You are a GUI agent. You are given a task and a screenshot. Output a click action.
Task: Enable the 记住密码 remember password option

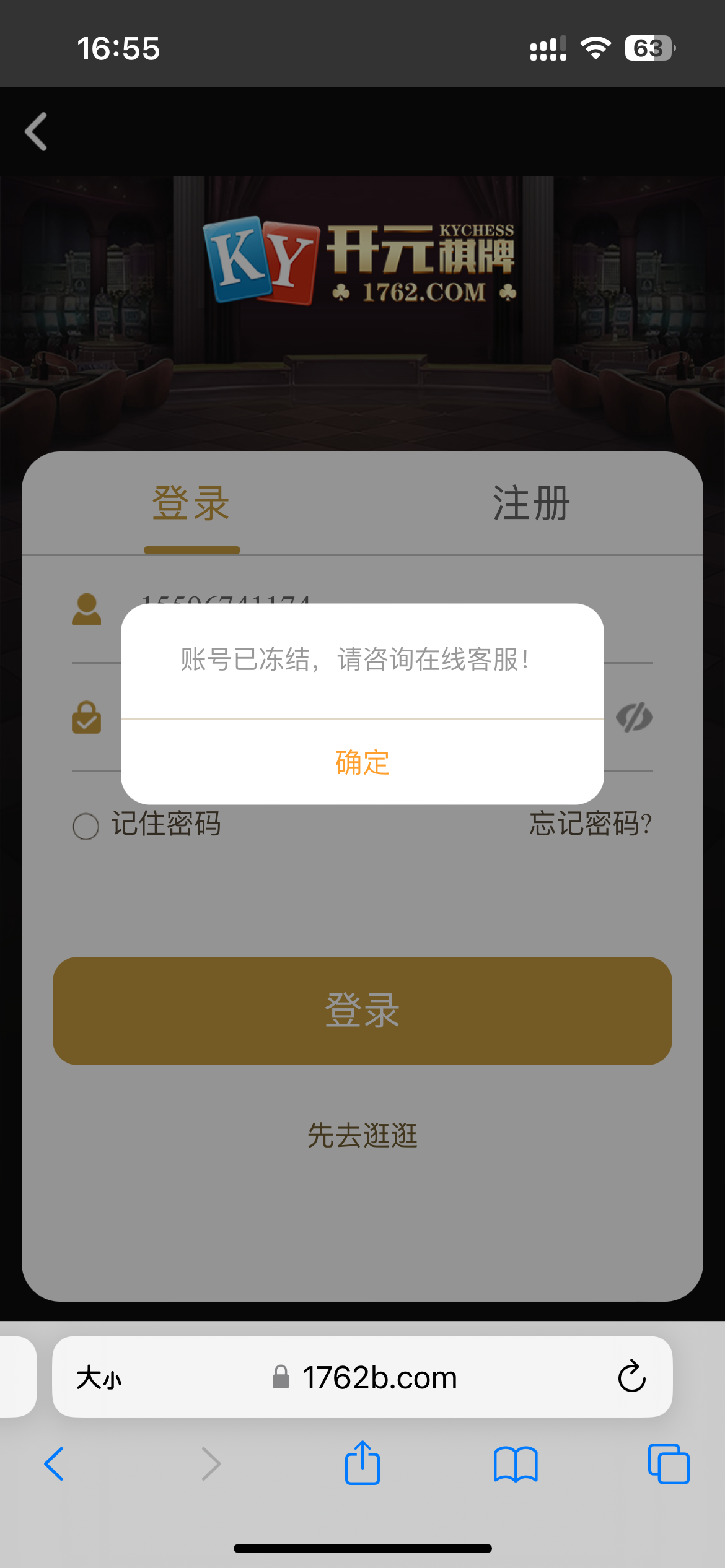click(86, 825)
